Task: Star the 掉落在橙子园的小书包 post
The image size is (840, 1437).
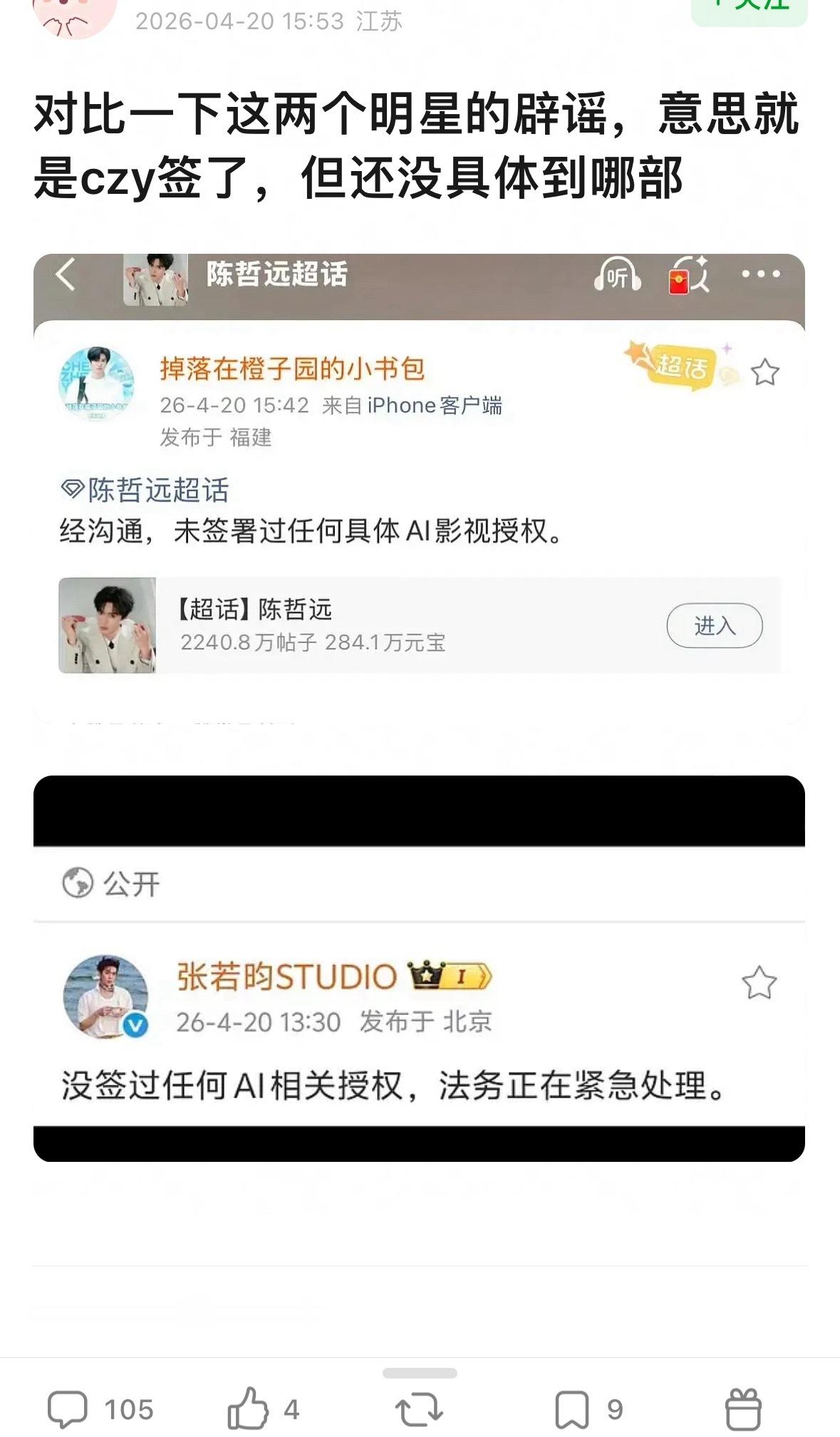Action: (x=764, y=371)
